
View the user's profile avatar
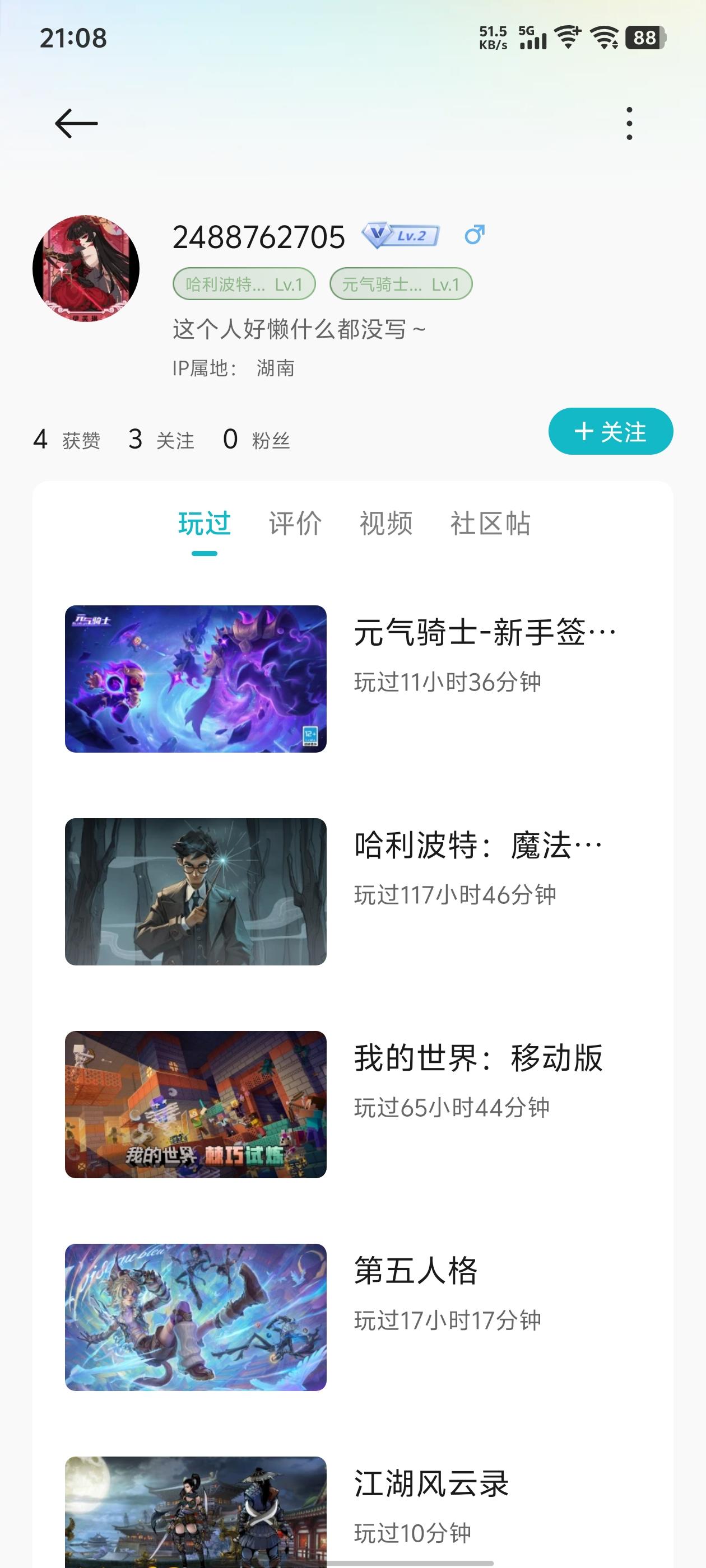tap(86, 268)
